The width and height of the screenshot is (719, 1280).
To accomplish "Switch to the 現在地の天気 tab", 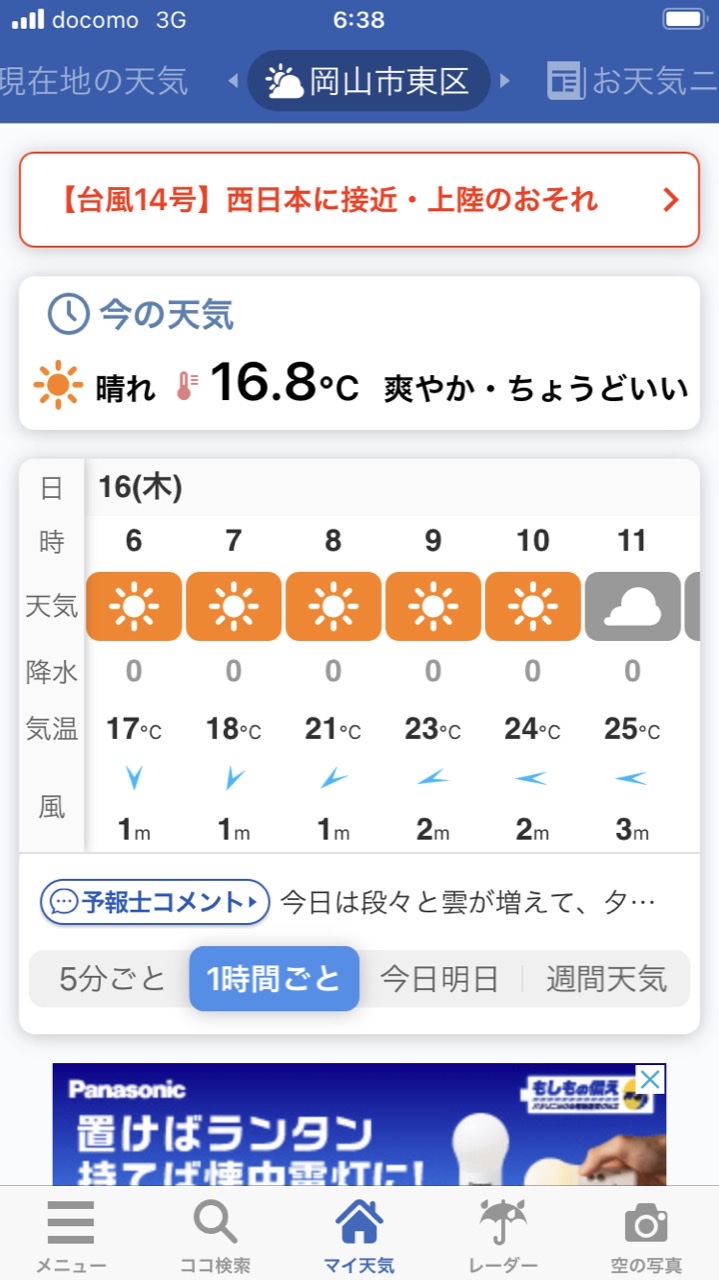I will coord(93,81).
